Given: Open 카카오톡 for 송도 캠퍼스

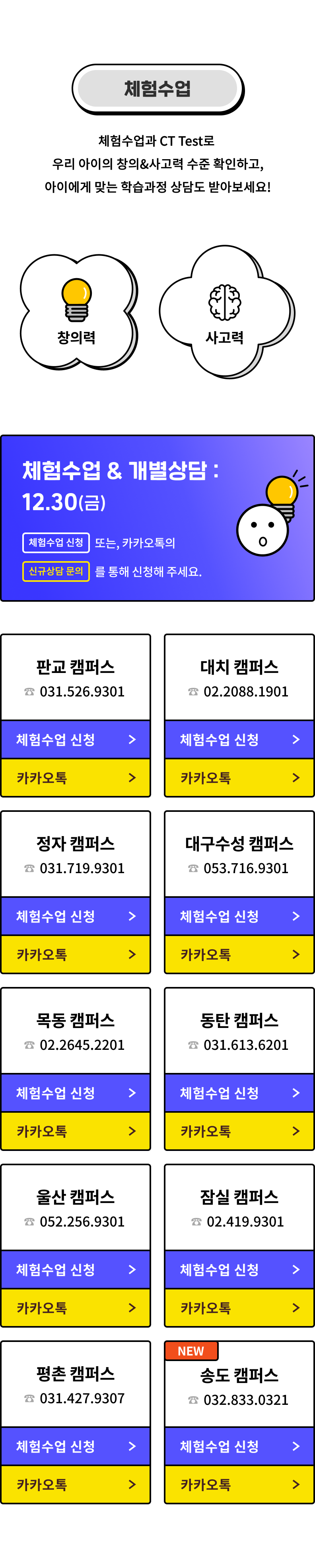Looking at the screenshot, I should pyautogui.click(x=239, y=1484).
